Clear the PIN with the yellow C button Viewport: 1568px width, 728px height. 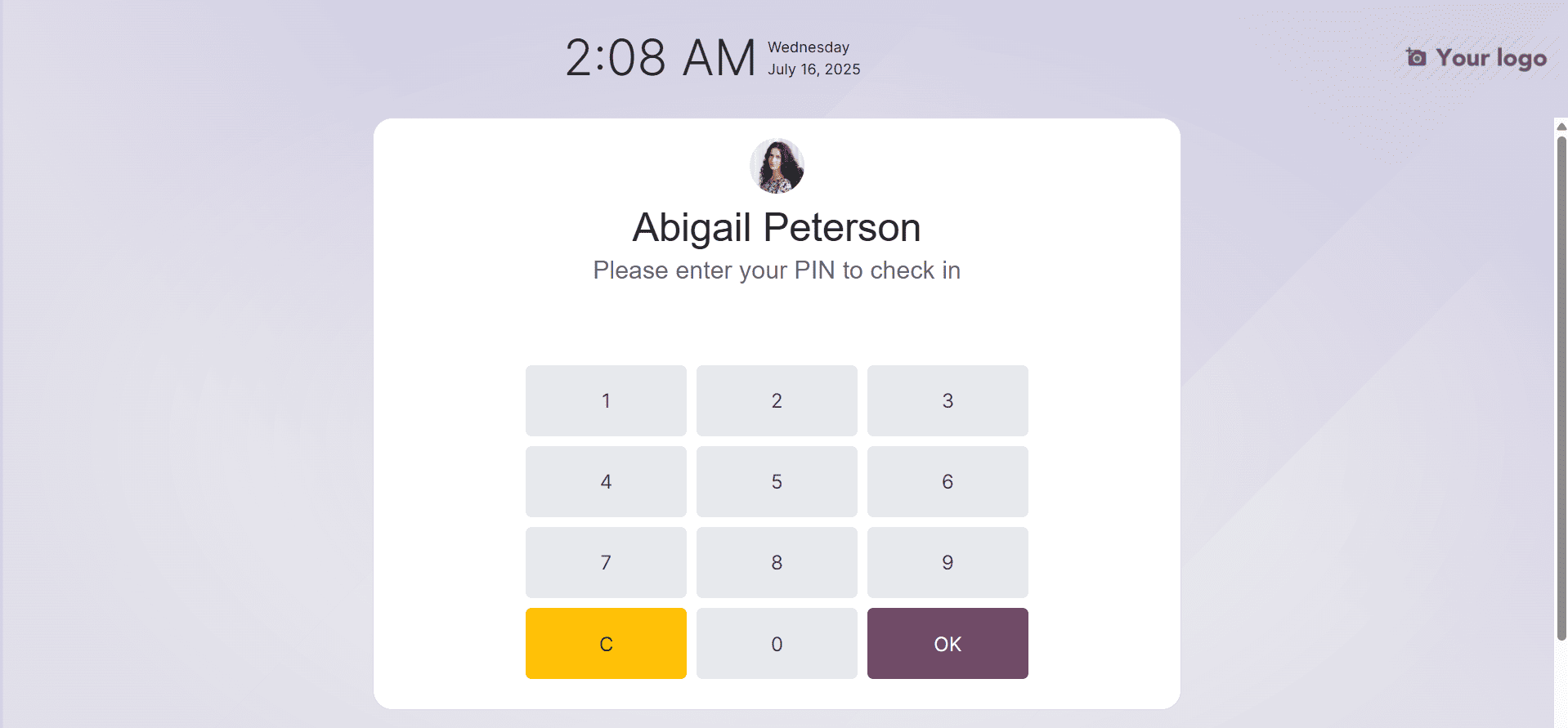coord(606,643)
